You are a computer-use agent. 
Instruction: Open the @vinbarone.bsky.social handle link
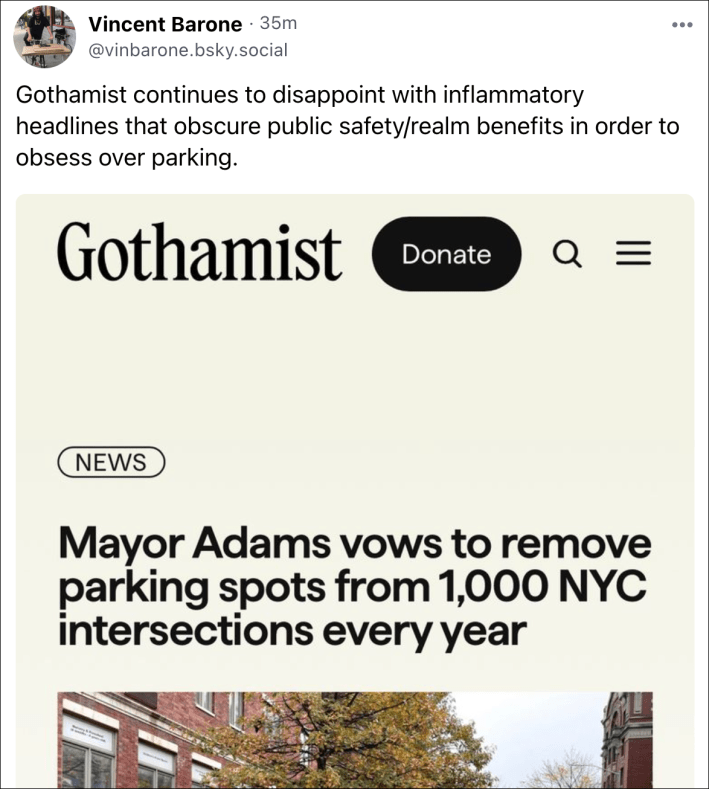click(x=188, y=50)
